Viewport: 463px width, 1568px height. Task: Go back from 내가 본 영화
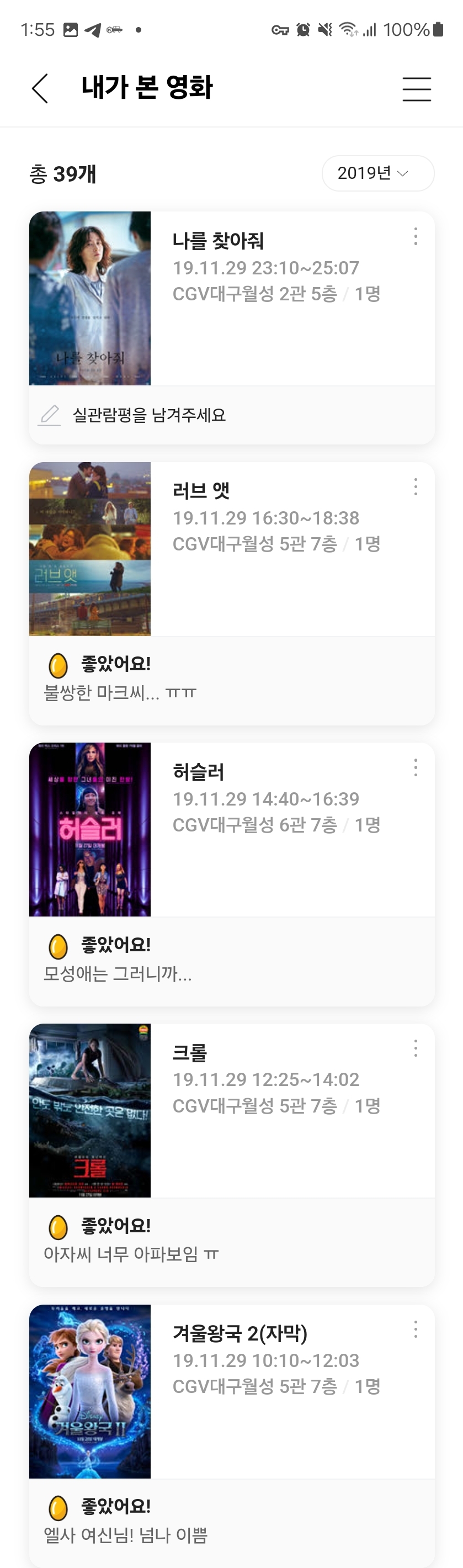point(40,89)
